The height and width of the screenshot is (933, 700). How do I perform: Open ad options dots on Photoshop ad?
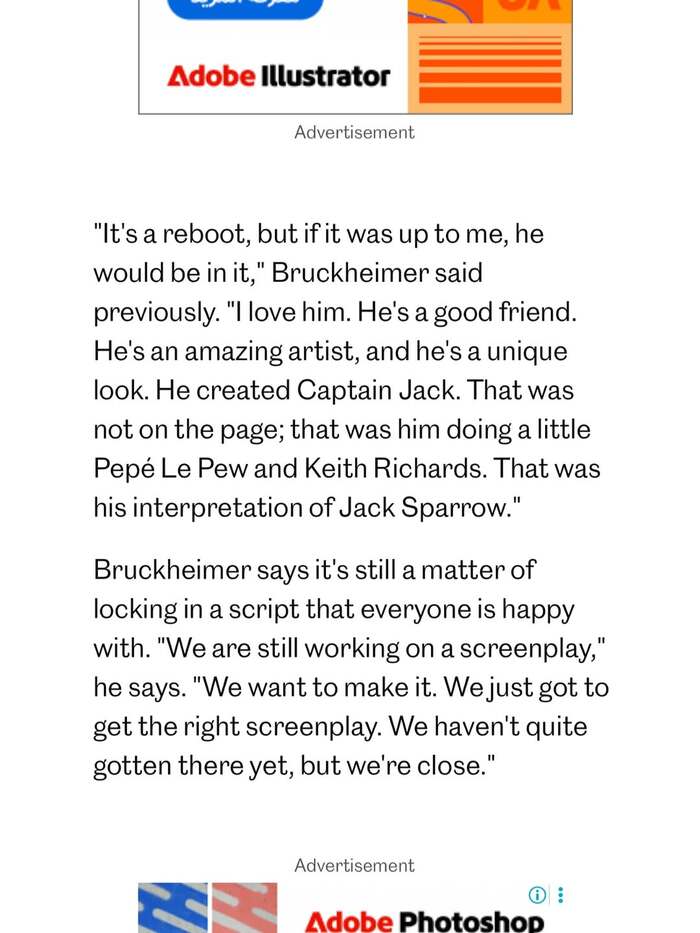tap(561, 895)
